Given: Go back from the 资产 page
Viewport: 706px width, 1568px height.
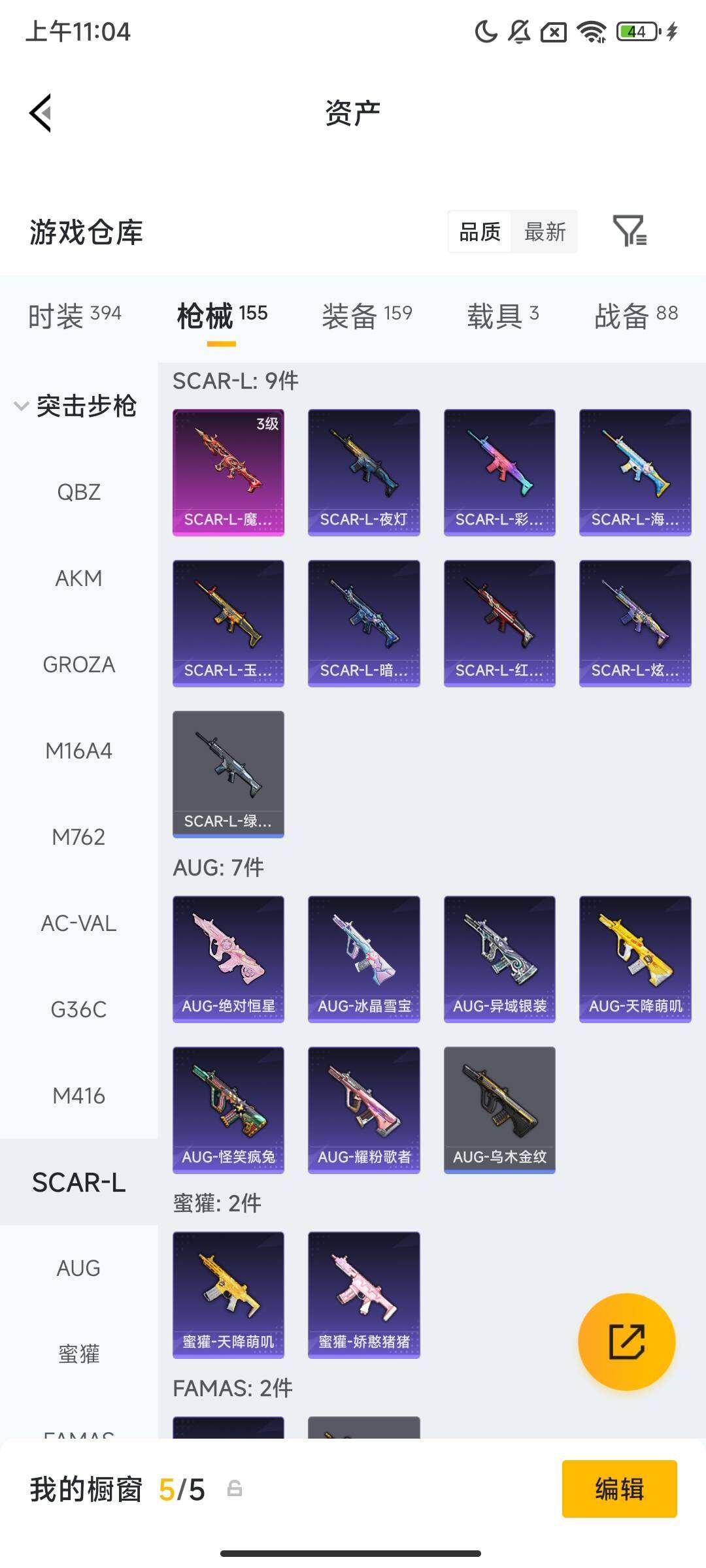Looking at the screenshot, I should [41, 113].
